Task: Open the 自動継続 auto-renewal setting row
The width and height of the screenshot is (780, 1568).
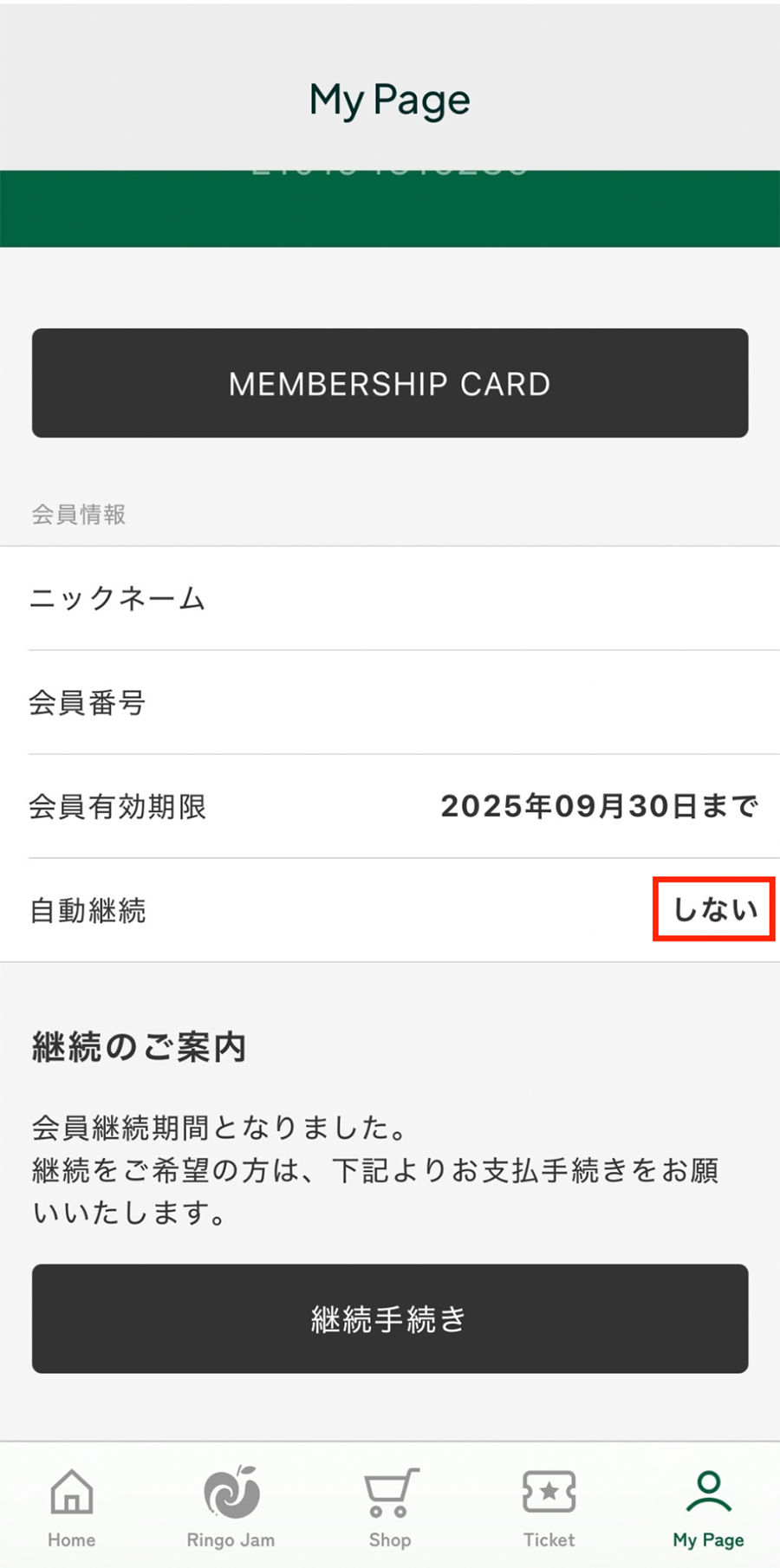Action: (390, 910)
